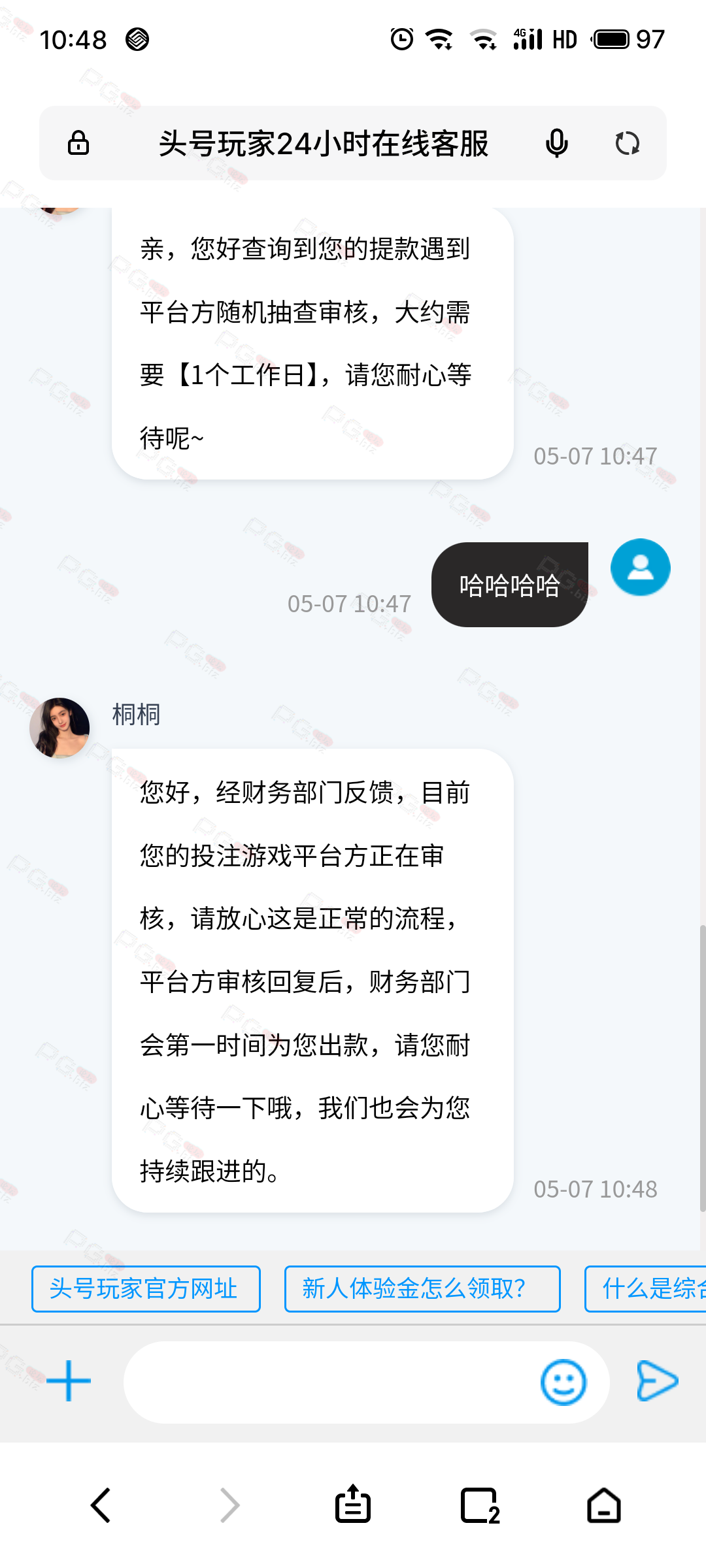
Task: Tap the address bar showing 头号玩家24小时在线客服
Action: point(324,143)
